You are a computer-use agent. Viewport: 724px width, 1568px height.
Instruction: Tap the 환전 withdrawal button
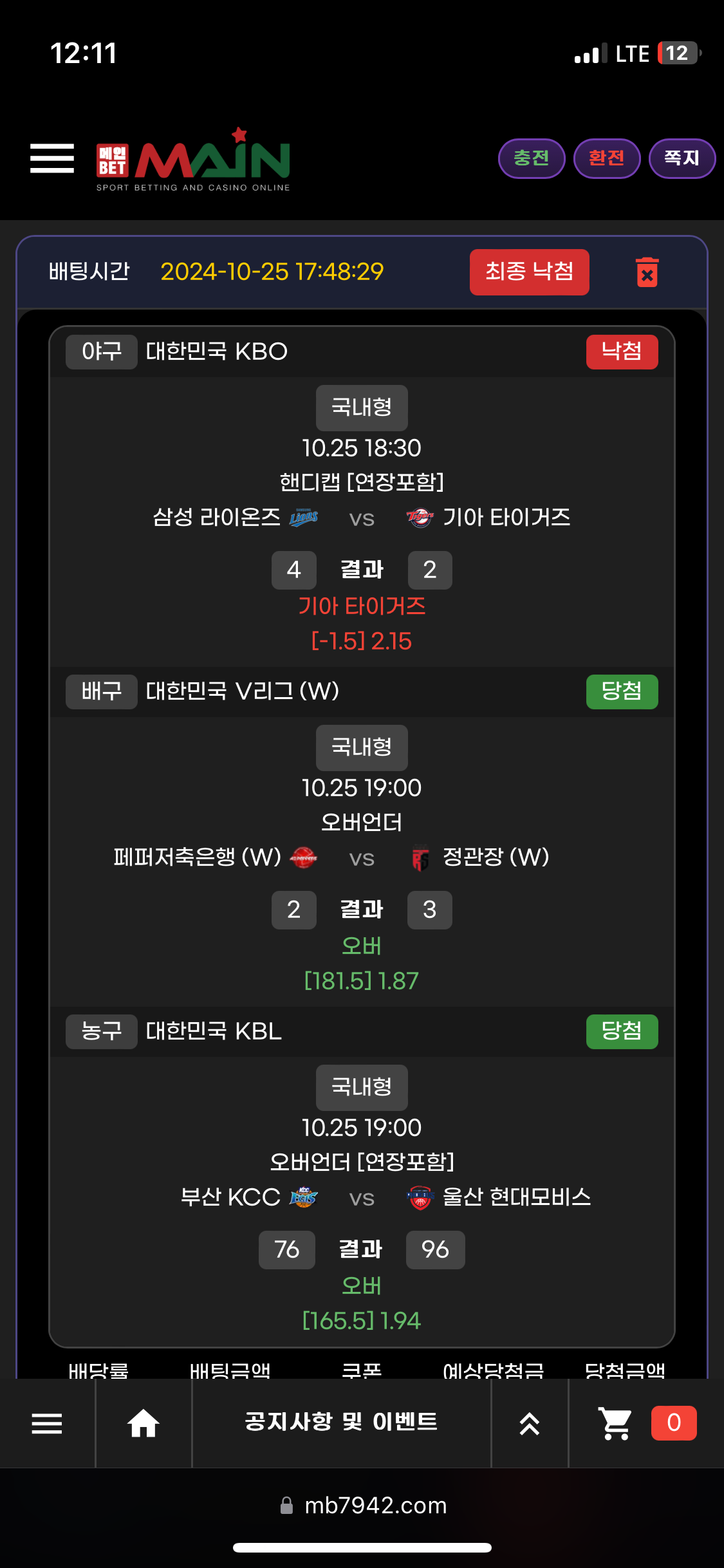pyautogui.click(x=606, y=158)
